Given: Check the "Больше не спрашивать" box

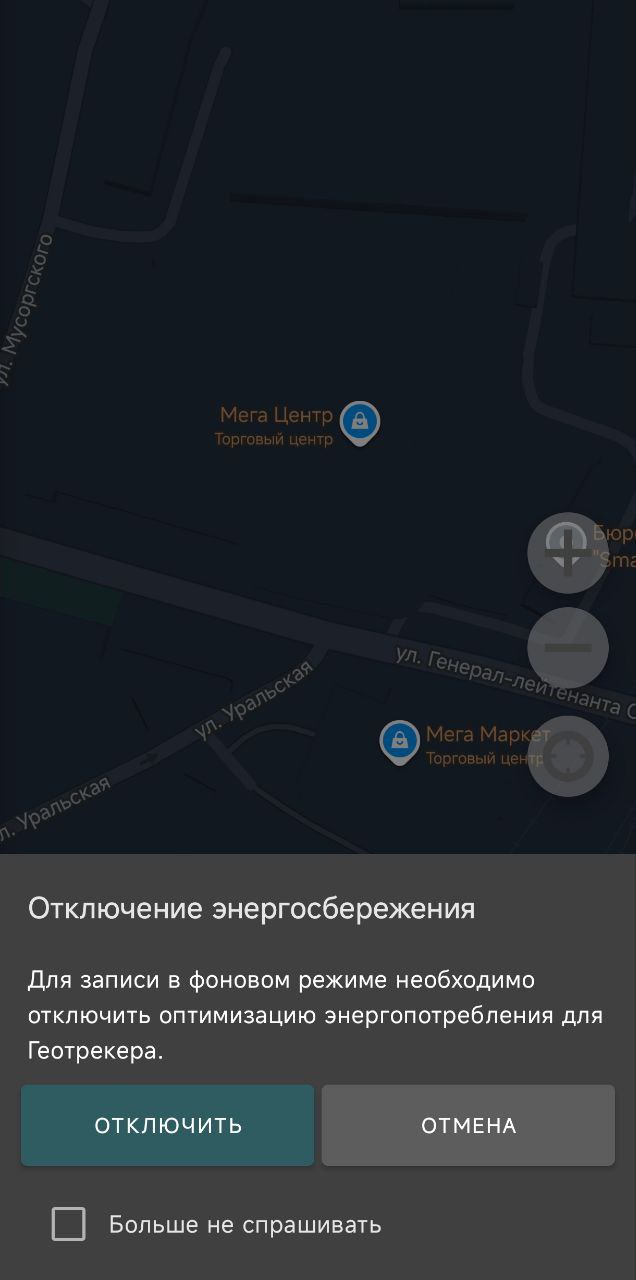Looking at the screenshot, I should tap(68, 1224).
